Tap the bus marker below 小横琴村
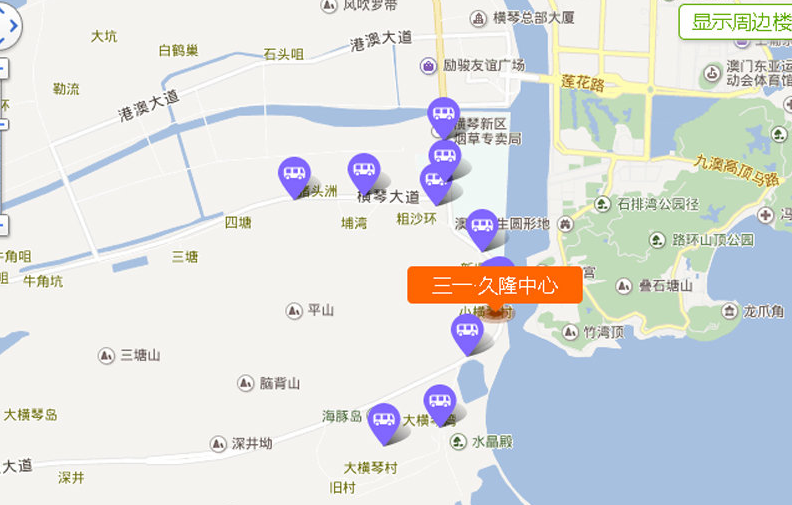The image size is (792, 505). click(467, 331)
